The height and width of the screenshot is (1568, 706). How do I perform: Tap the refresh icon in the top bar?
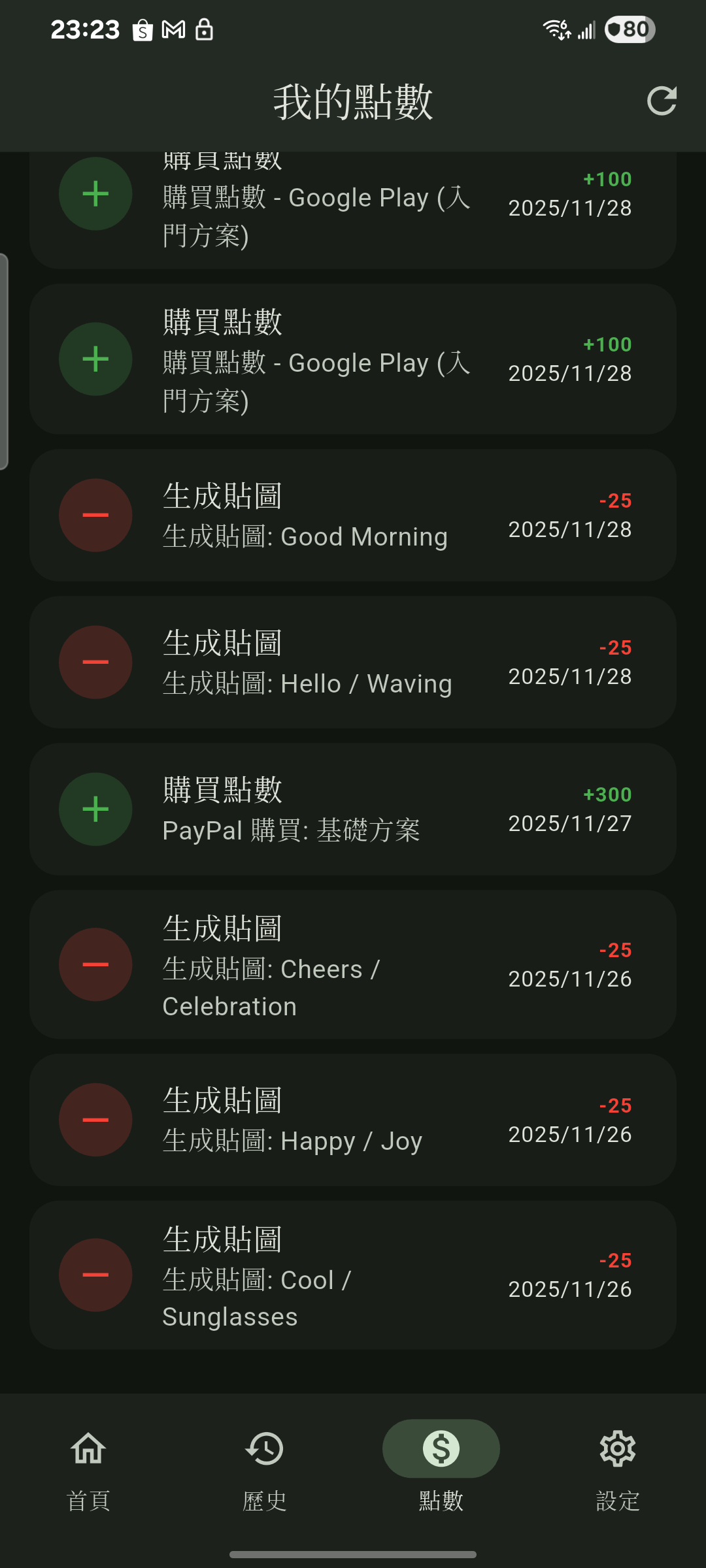[x=662, y=101]
